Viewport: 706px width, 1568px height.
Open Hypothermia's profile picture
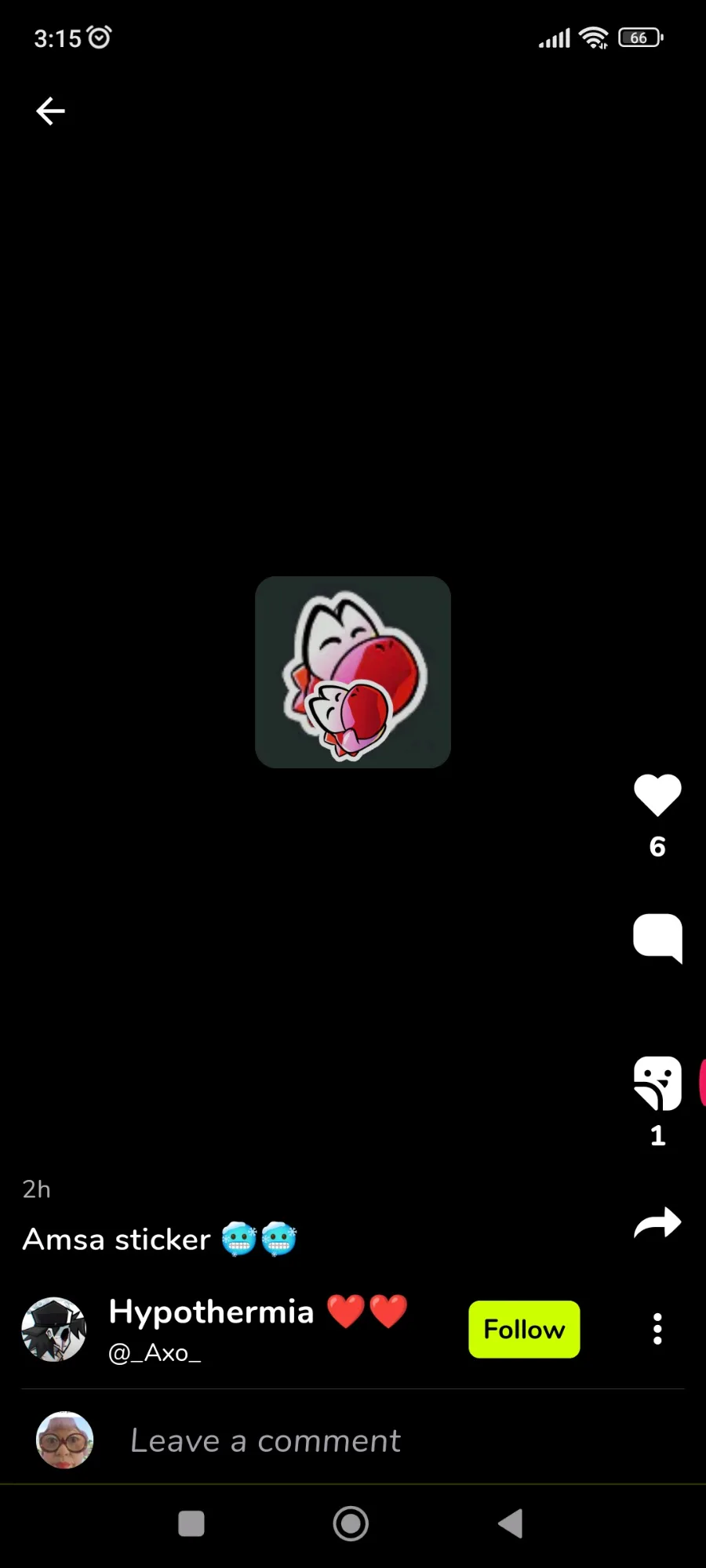click(x=54, y=1330)
